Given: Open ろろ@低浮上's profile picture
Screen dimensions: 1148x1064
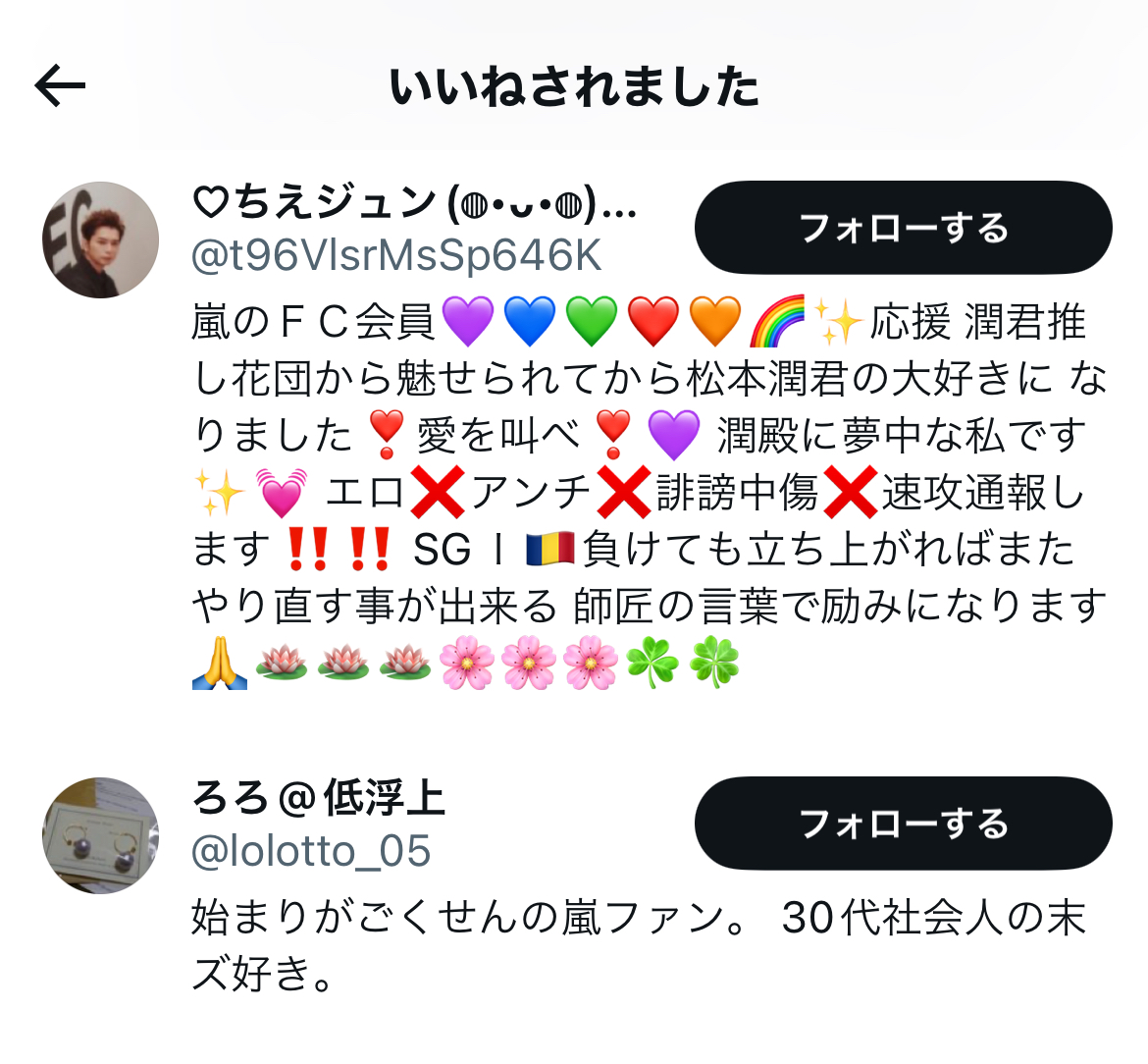Looking at the screenshot, I should tap(101, 835).
